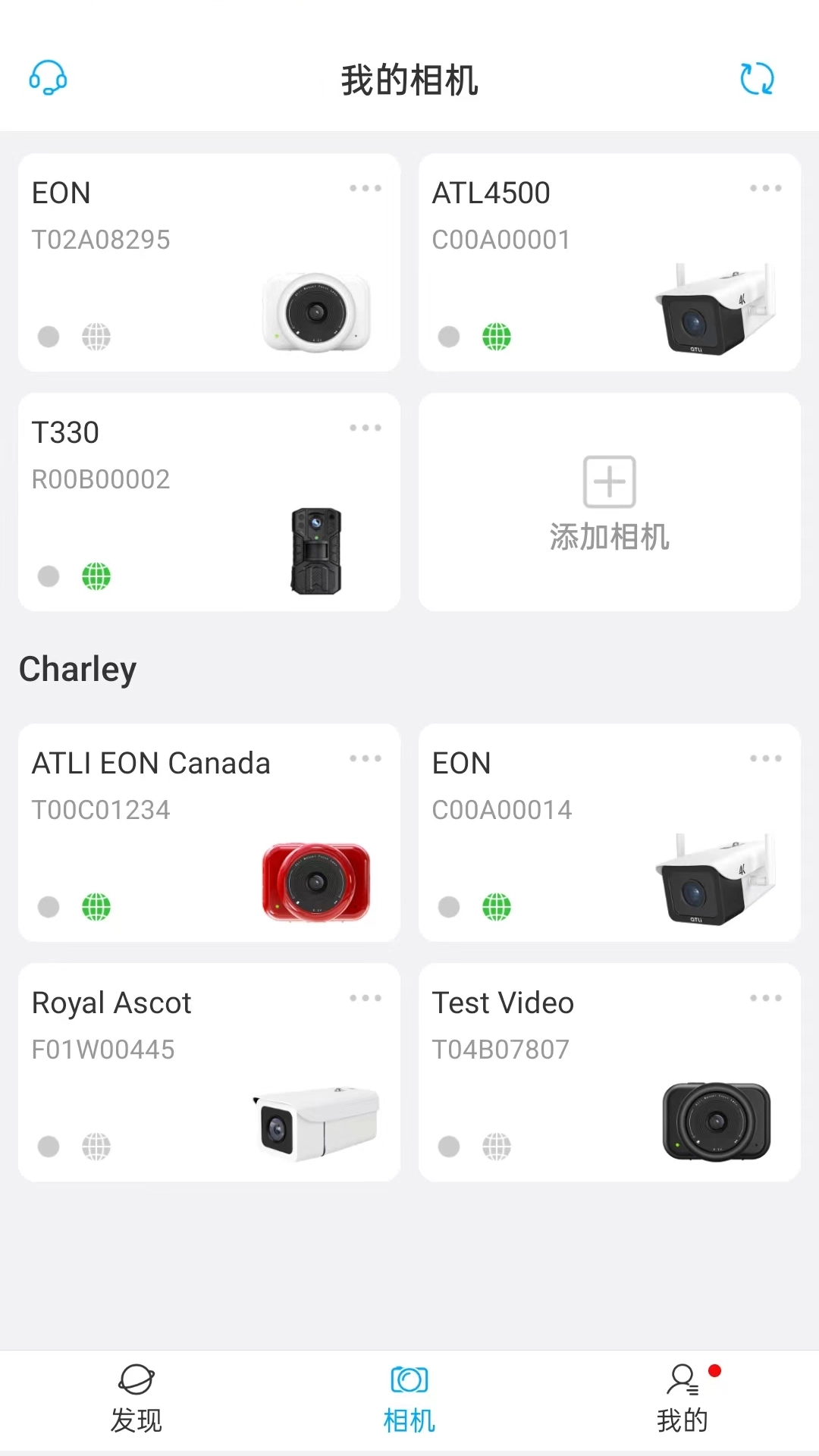Open the options menu for EON T02A08295
Image resolution: width=819 pixels, height=1456 pixels.
coord(366,189)
